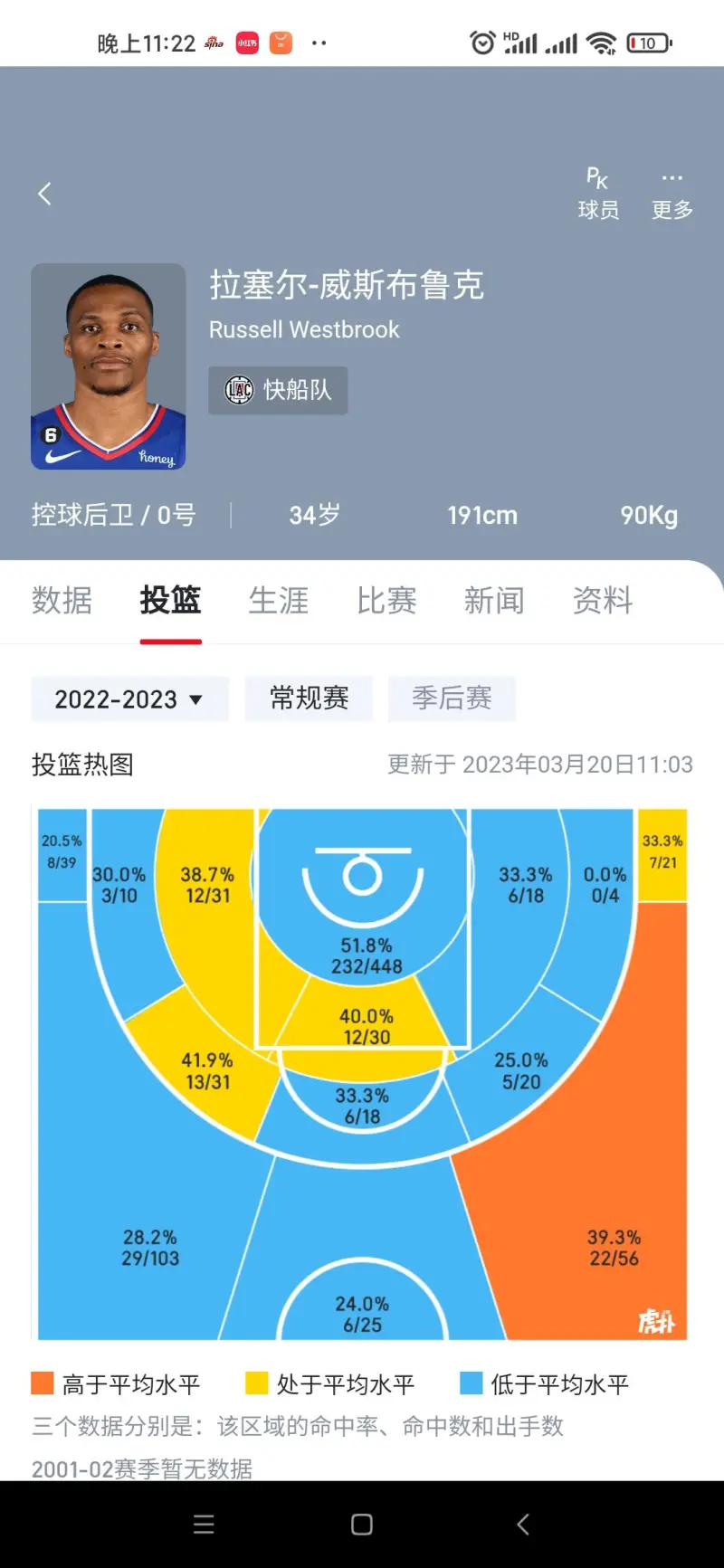
Task: Open the PK 球员 player comparison
Action: 598,194
